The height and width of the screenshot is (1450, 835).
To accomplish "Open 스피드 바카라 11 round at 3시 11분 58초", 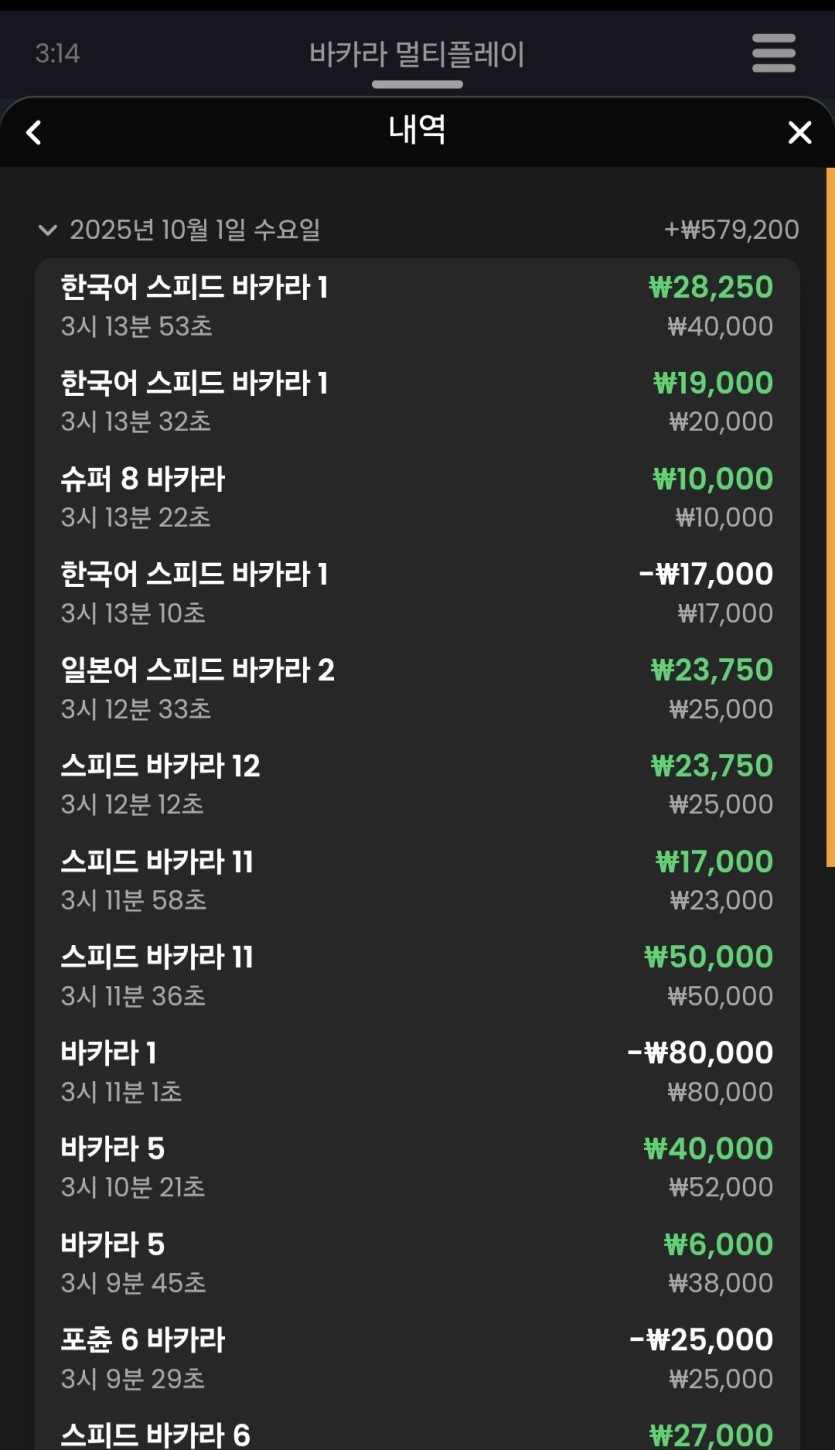I will click(x=416, y=880).
